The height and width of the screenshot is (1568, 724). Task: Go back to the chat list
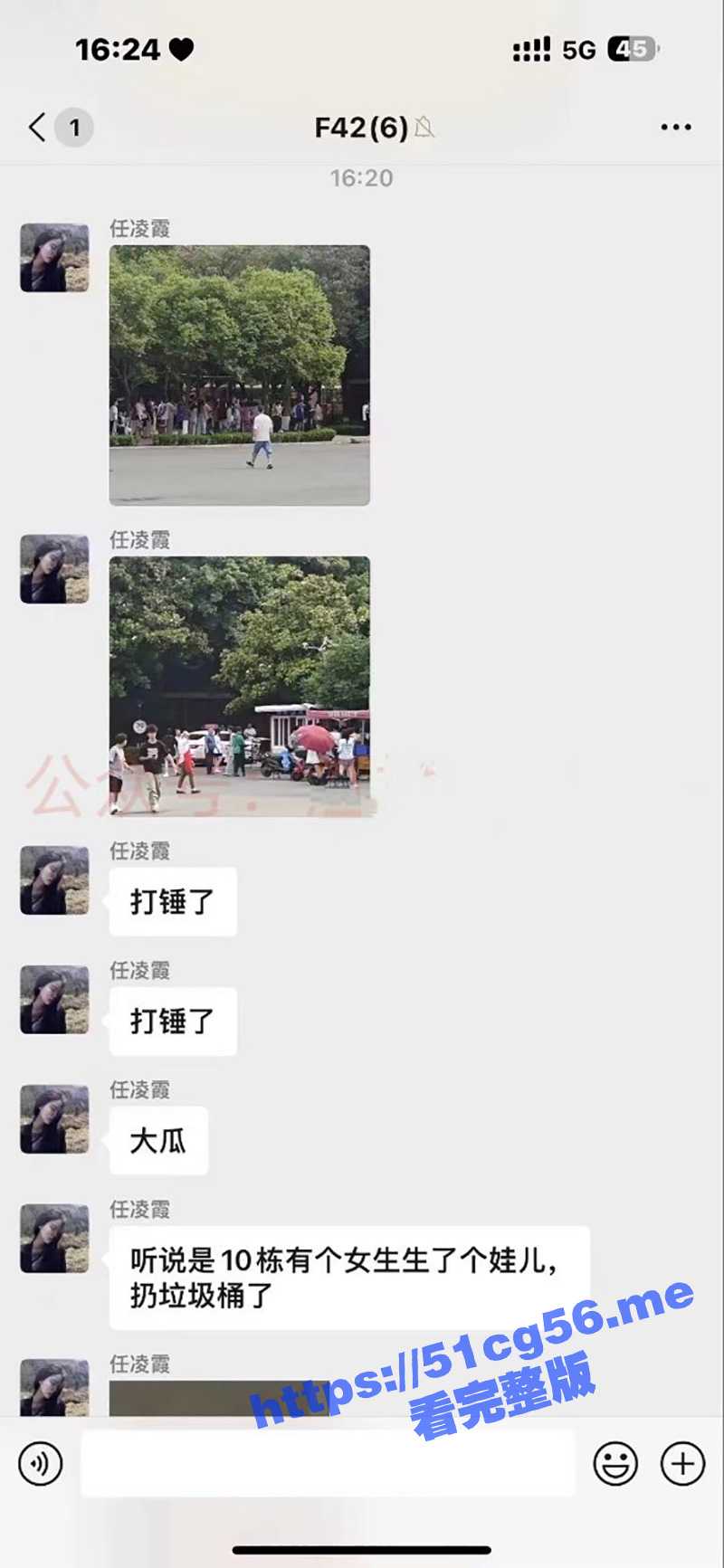pyautogui.click(x=38, y=128)
